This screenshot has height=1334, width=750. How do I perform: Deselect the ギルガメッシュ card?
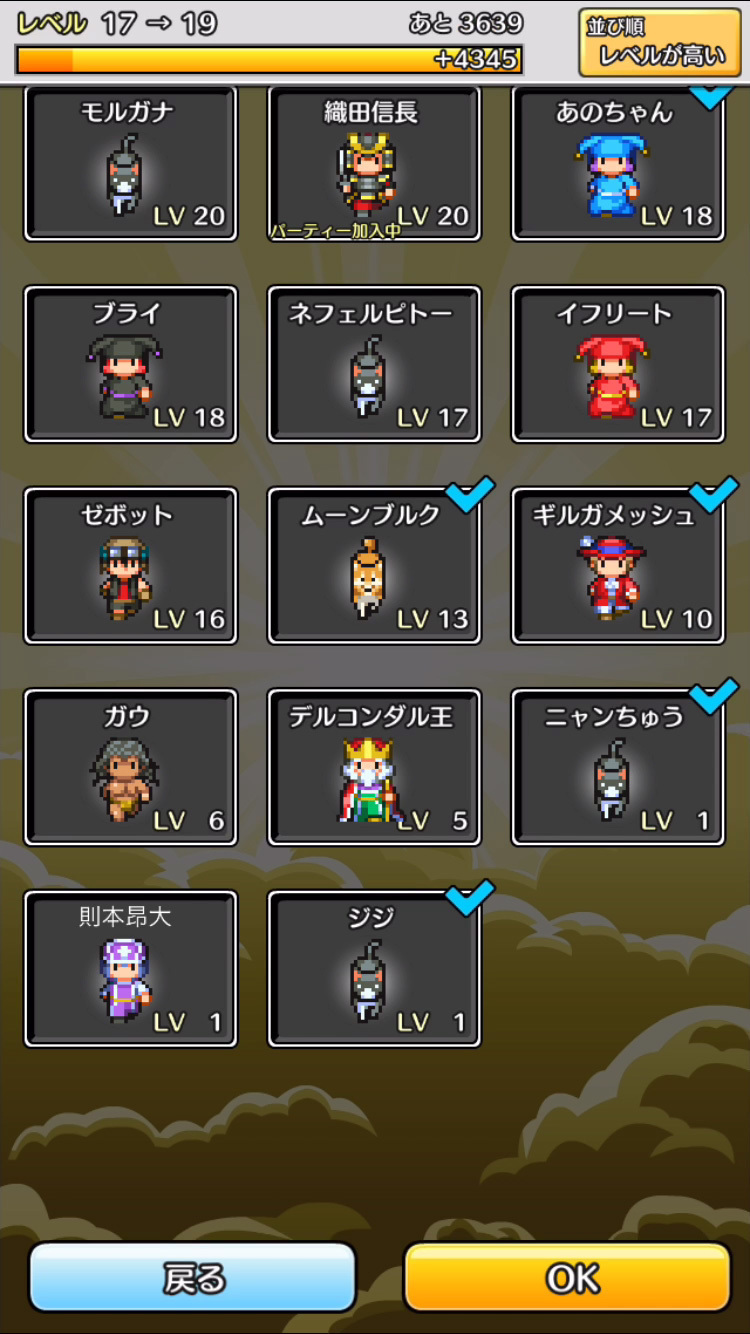click(x=618, y=566)
